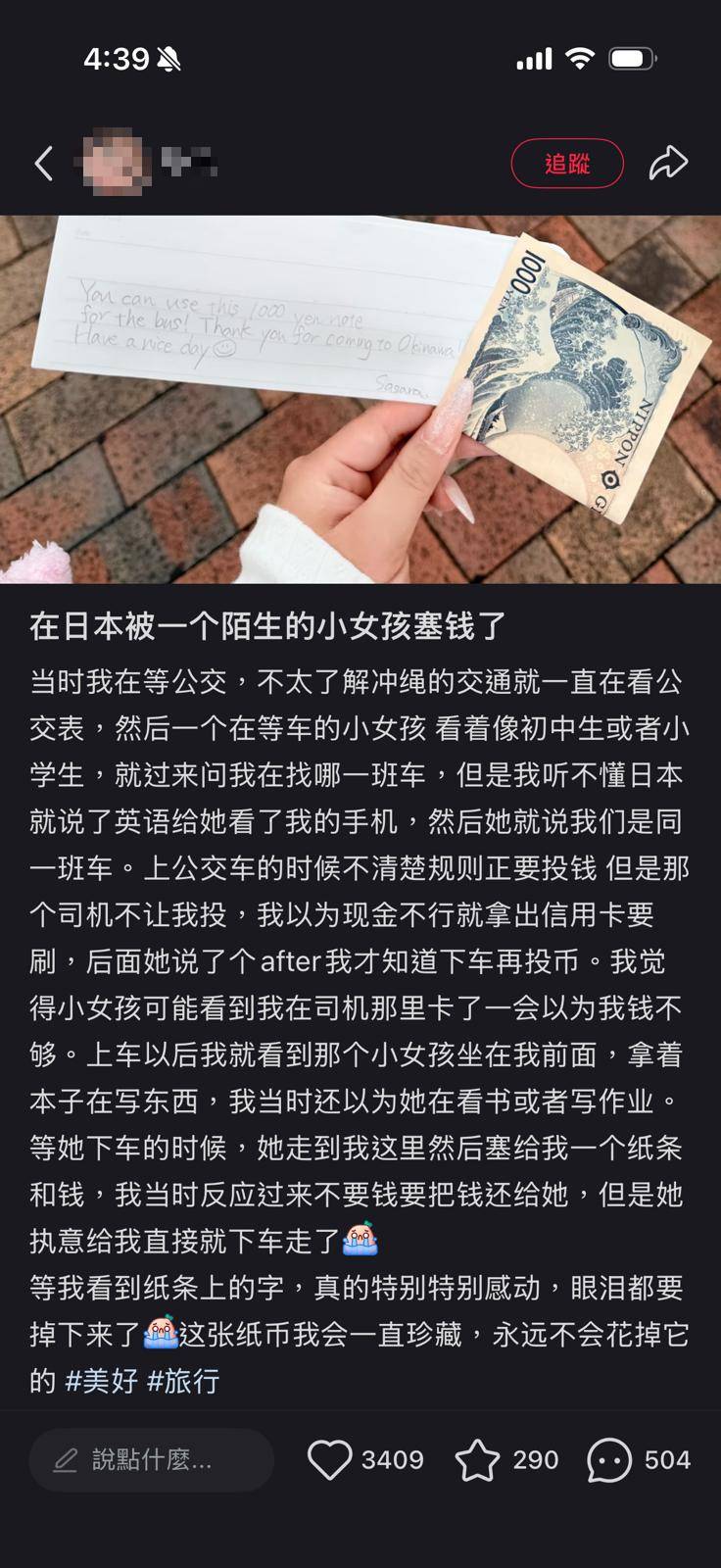
Task: Follow the author with the 追蹤 button
Action: 567,163
